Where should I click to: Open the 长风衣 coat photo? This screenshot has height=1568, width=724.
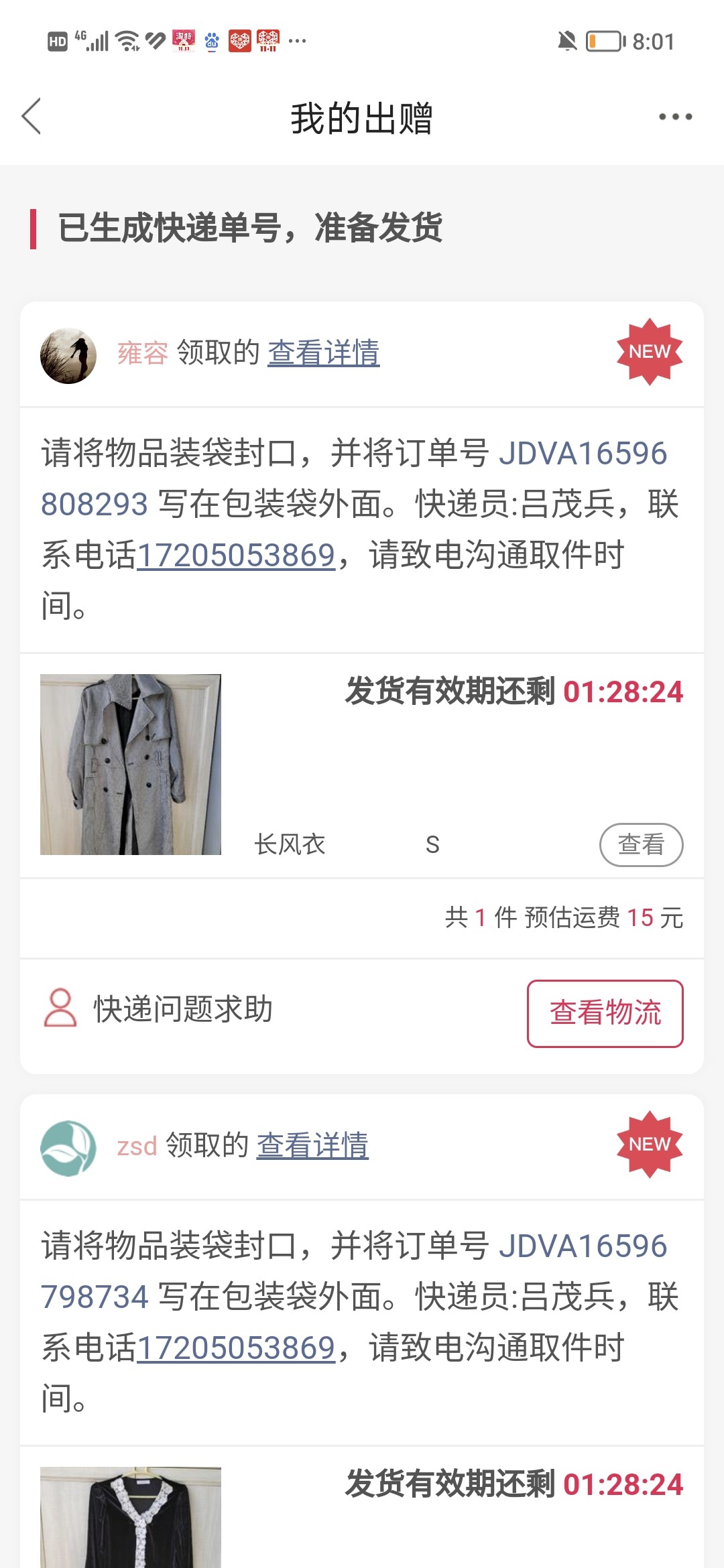pyautogui.click(x=131, y=765)
